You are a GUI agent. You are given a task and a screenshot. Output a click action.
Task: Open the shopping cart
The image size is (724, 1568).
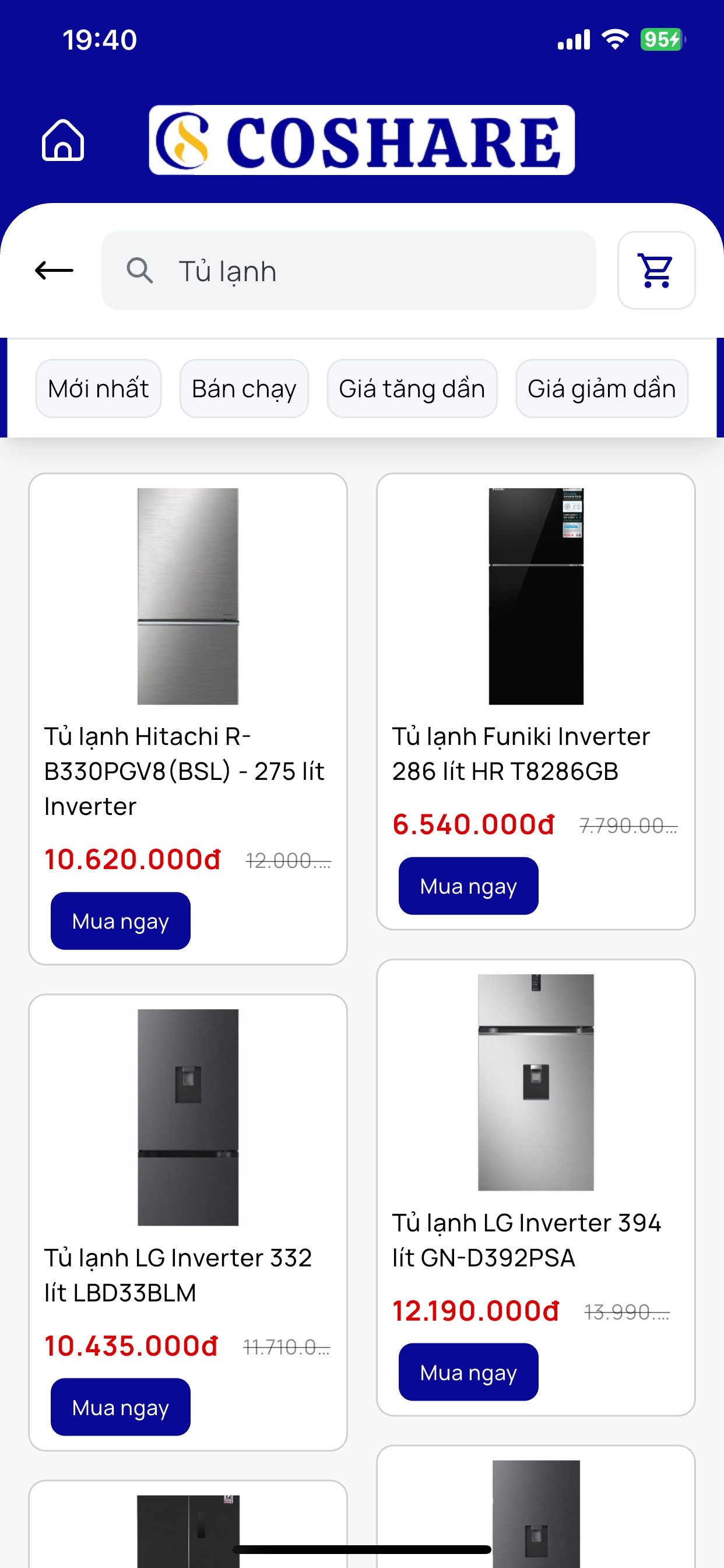pos(656,270)
